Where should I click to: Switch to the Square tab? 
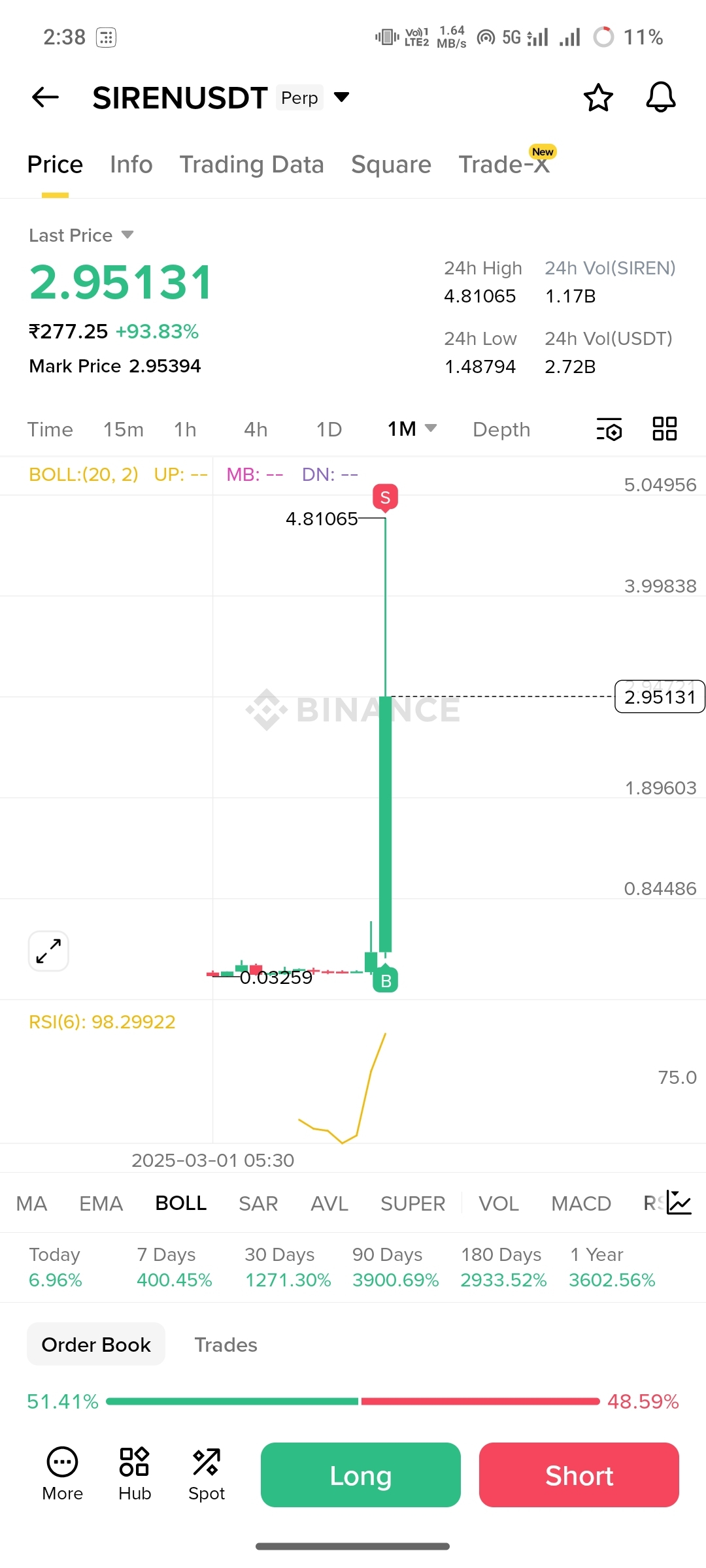pyautogui.click(x=391, y=165)
